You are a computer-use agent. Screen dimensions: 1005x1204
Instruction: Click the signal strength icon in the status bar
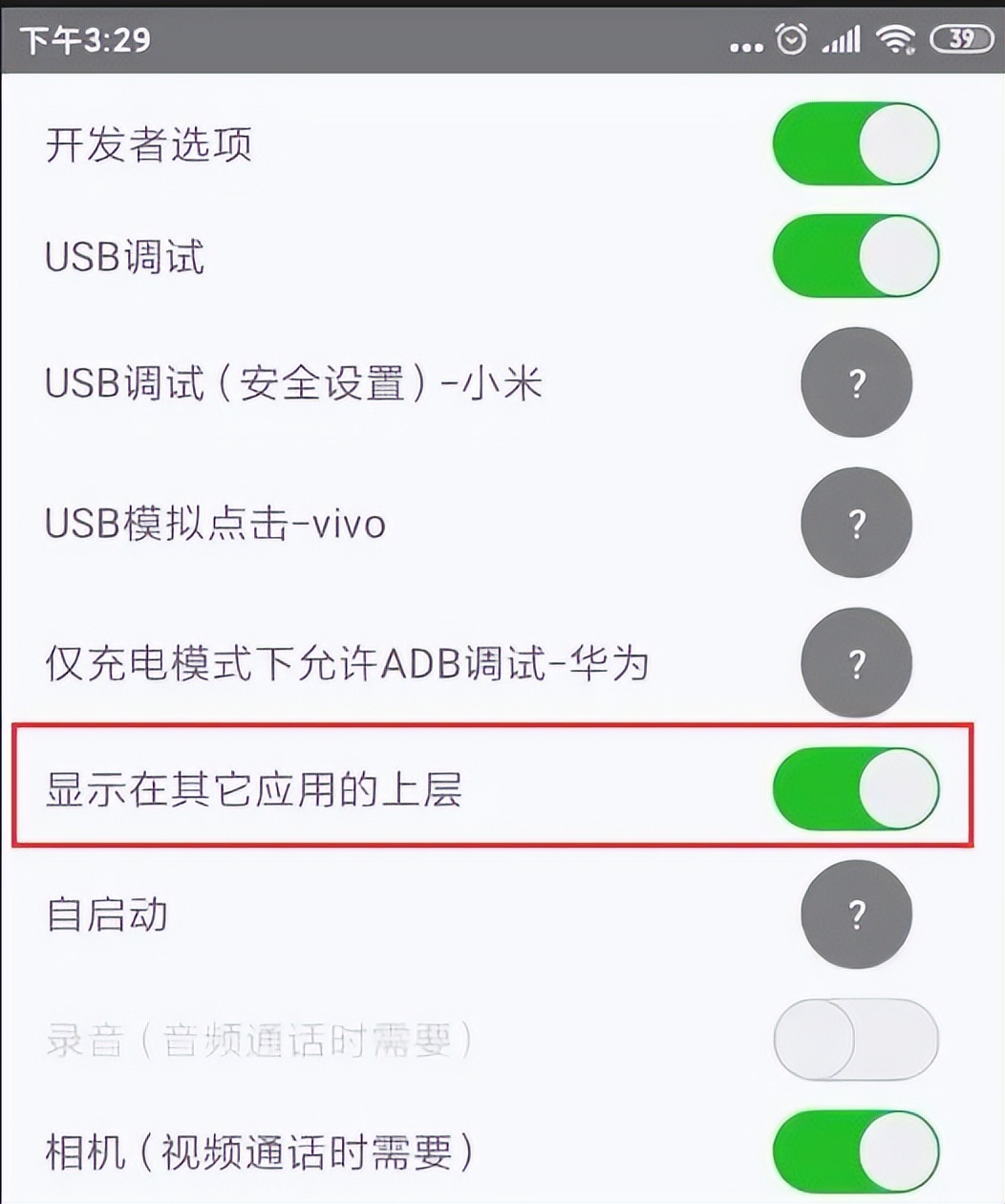tap(845, 40)
